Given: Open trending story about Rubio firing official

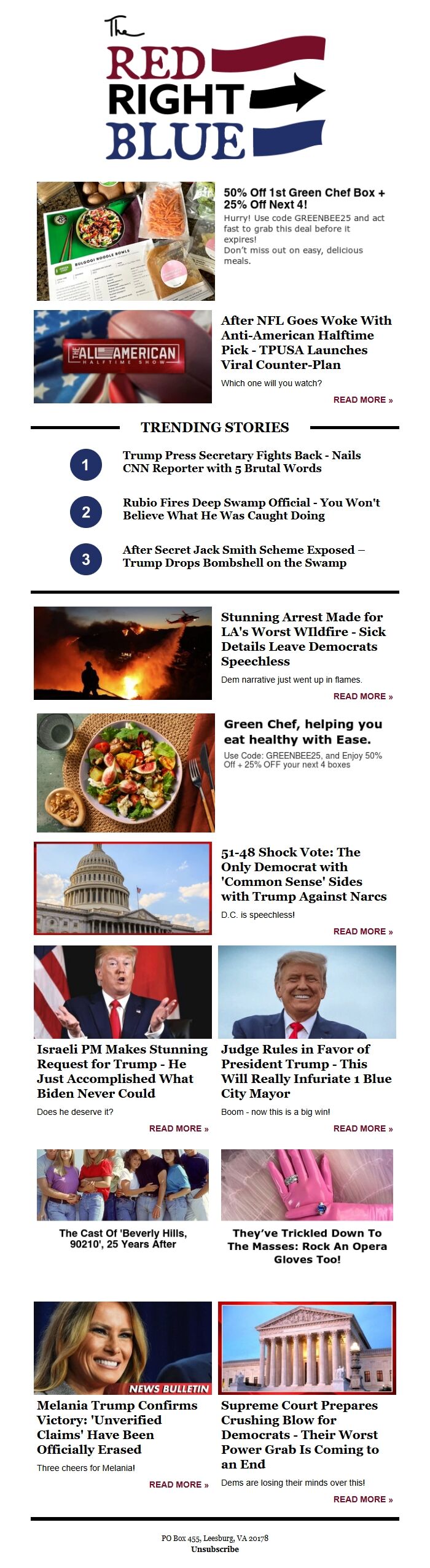Looking at the screenshot, I should pyautogui.click(x=251, y=509).
